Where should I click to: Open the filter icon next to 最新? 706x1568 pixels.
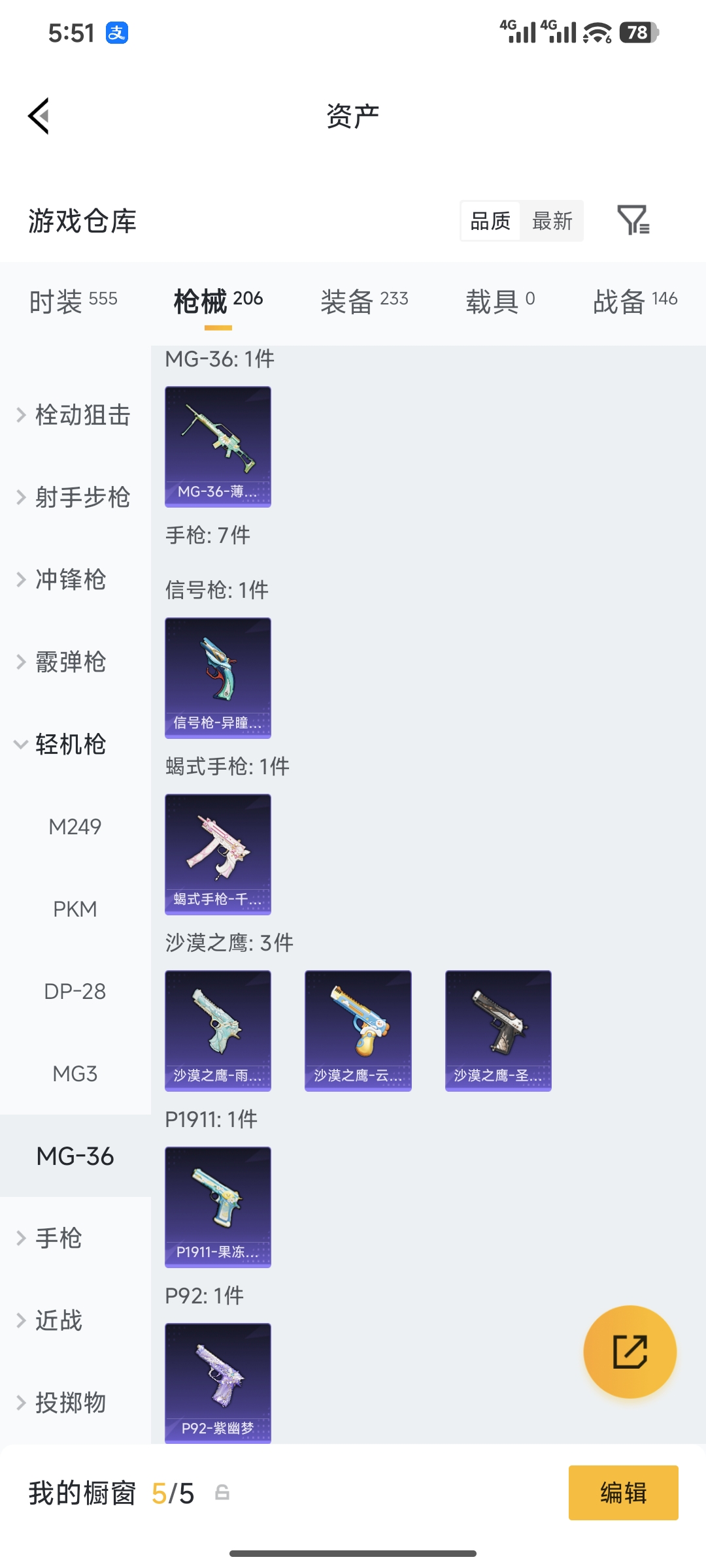point(633,220)
